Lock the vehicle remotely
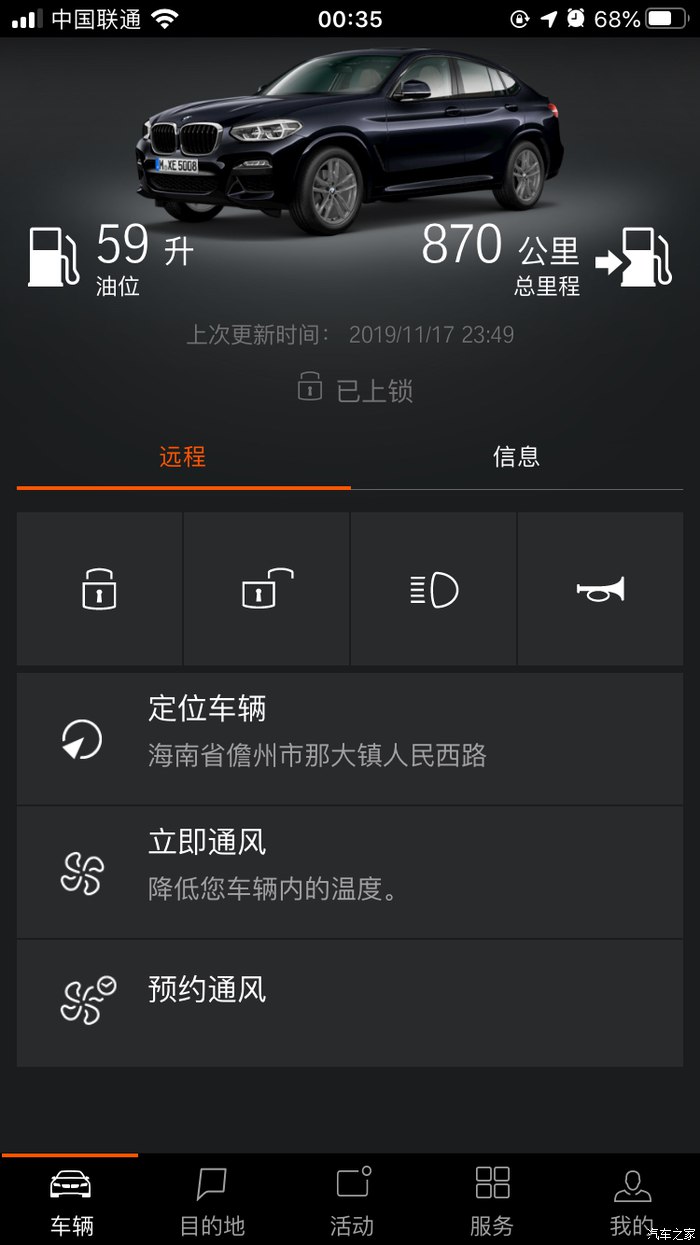The width and height of the screenshot is (700, 1245). [99, 589]
